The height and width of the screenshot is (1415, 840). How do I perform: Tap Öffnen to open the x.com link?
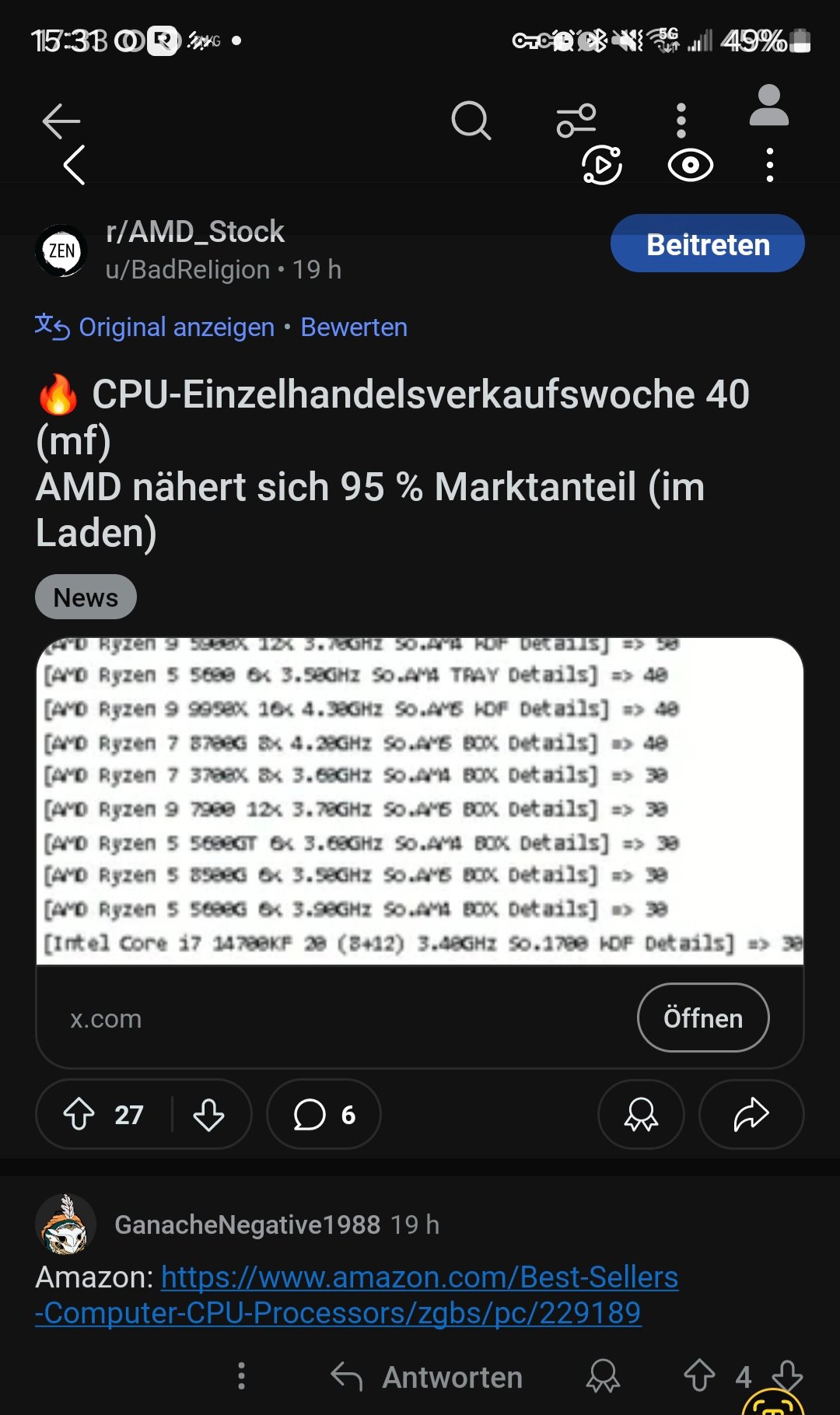702,1017
